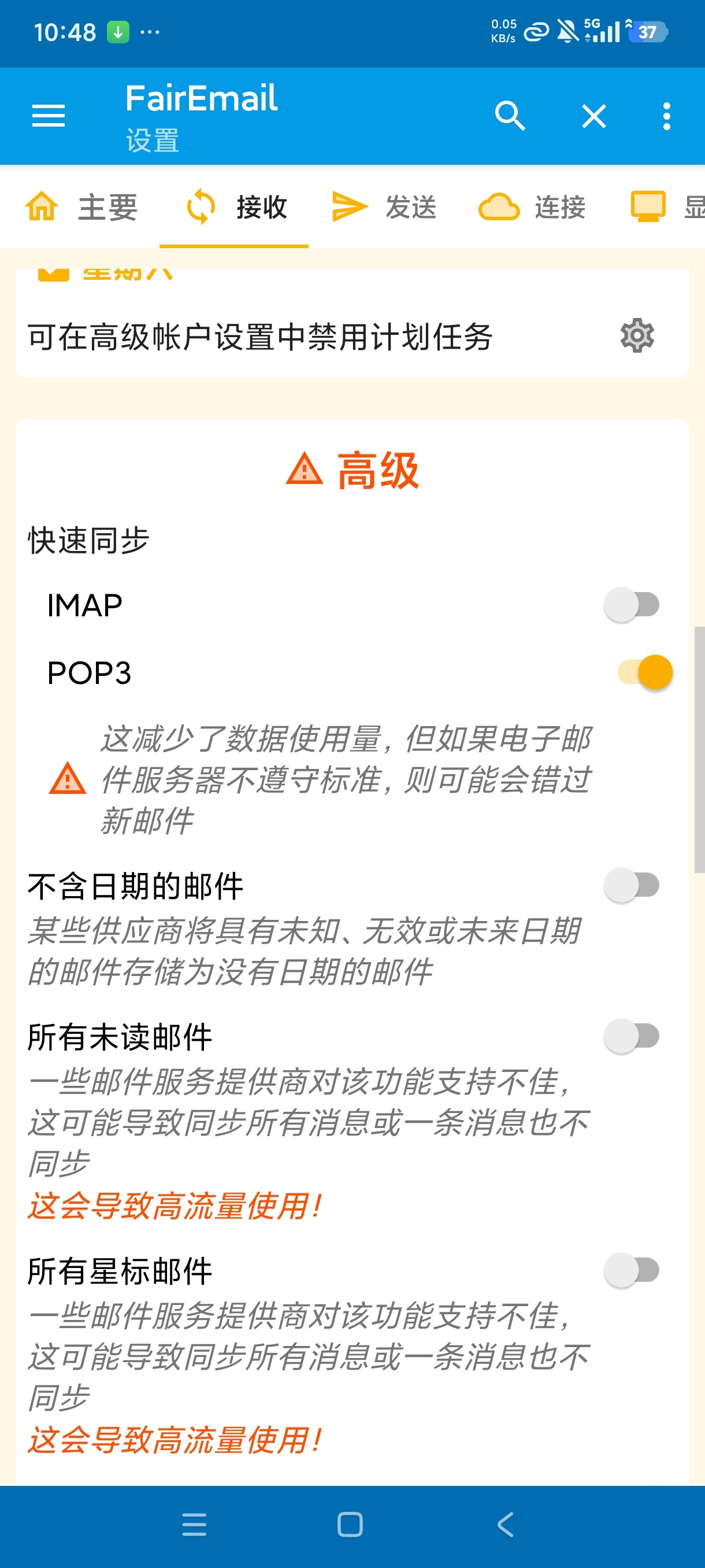
Task: Dismiss settings with the X button
Action: (x=592, y=116)
